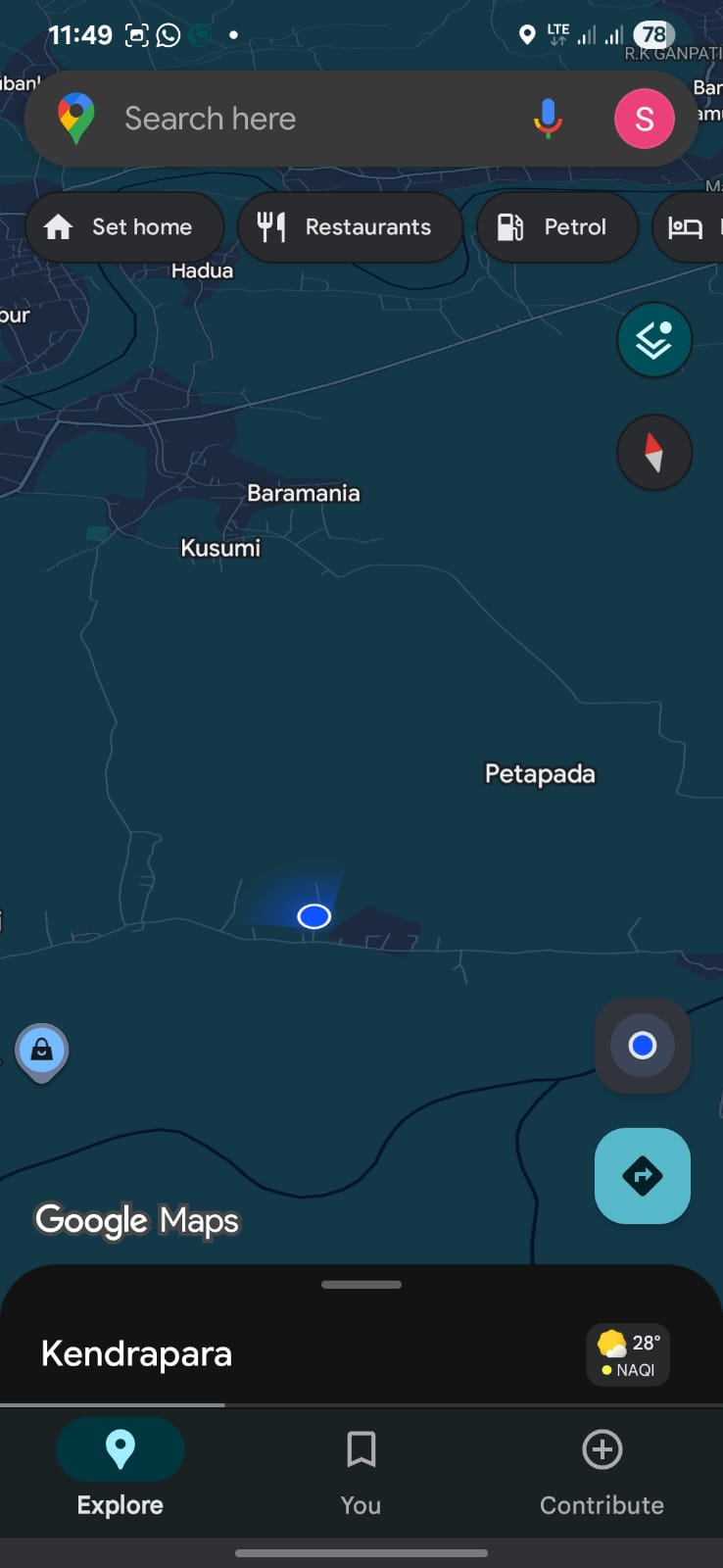Tap the Set home chip

(x=123, y=227)
